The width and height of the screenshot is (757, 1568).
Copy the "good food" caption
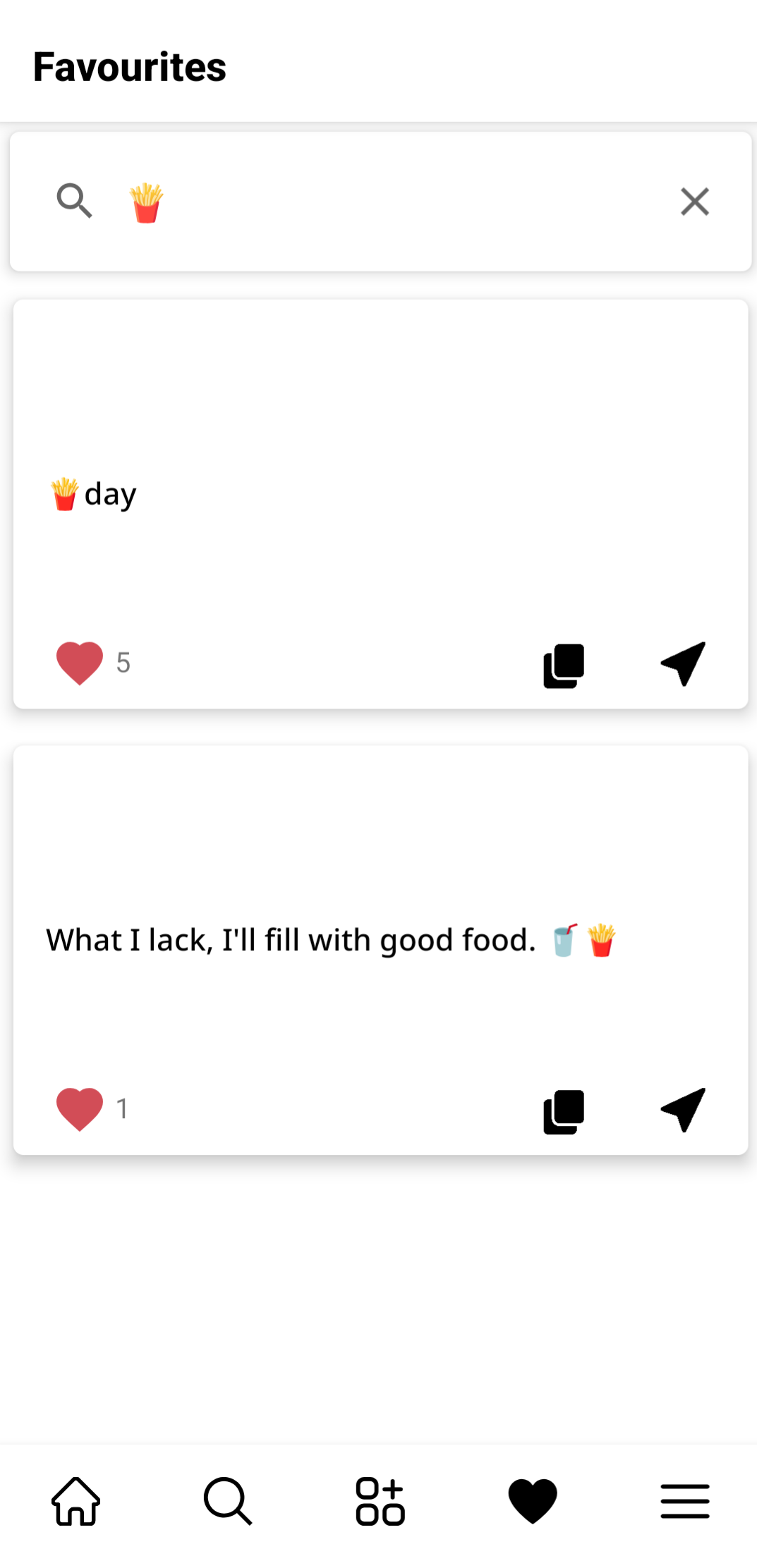pyautogui.click(x=564, y=1111)
